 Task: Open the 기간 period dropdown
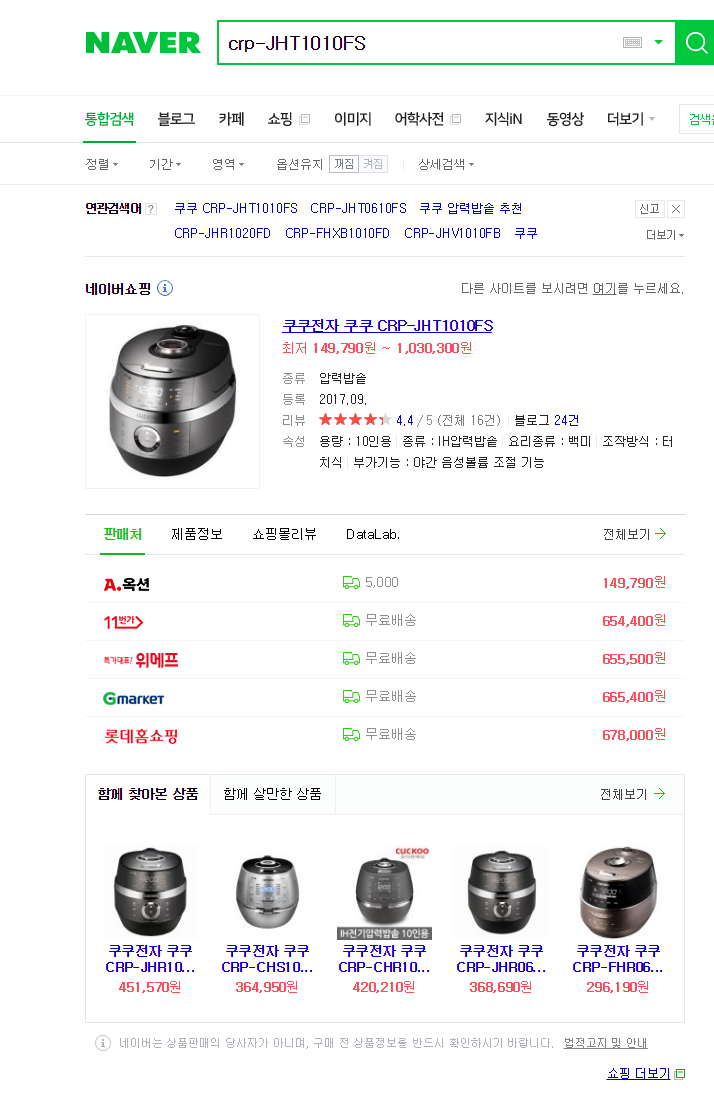tap(164, 164)
